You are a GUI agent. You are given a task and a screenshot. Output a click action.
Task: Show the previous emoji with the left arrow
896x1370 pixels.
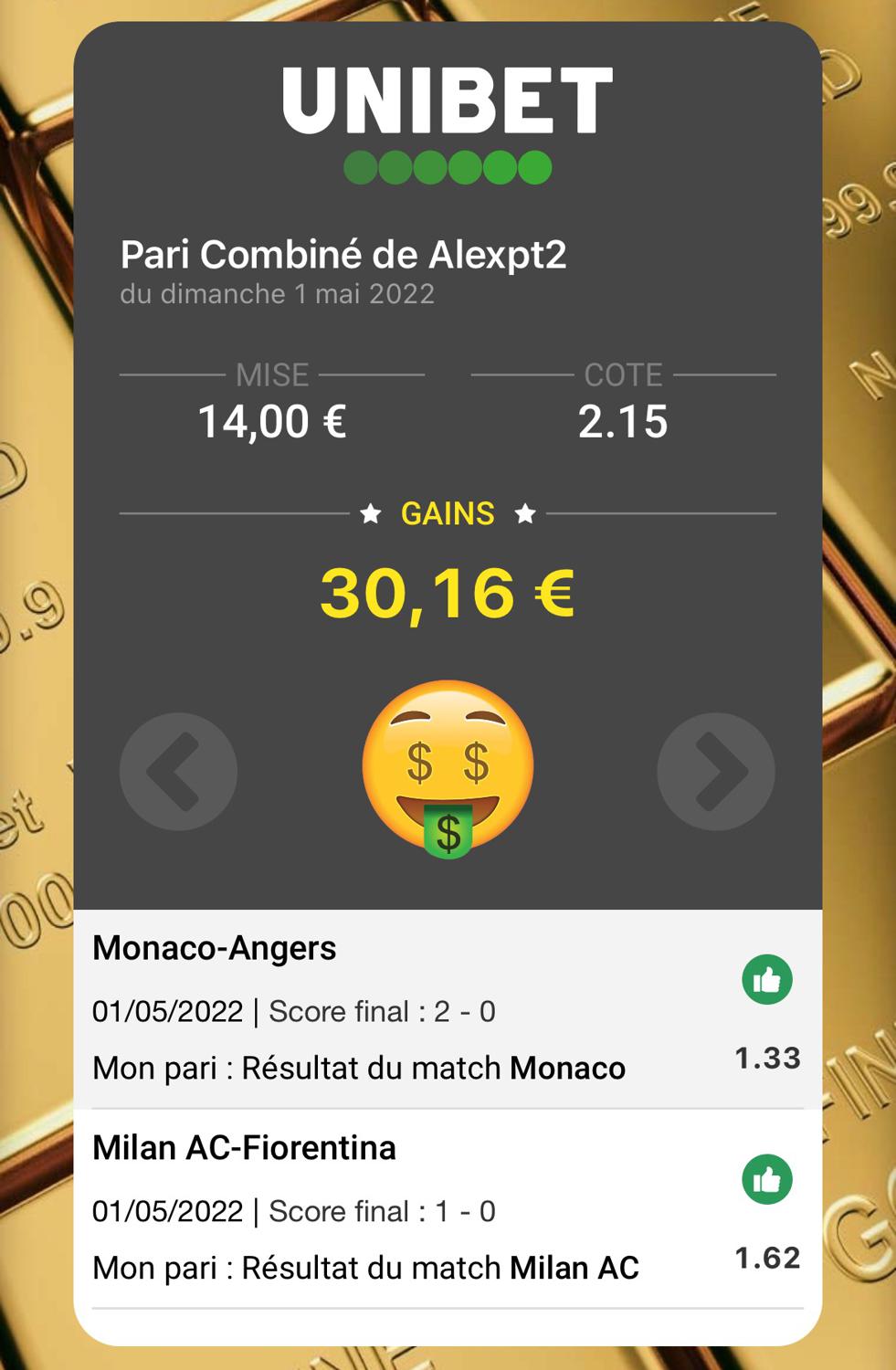tap(178, 772)
